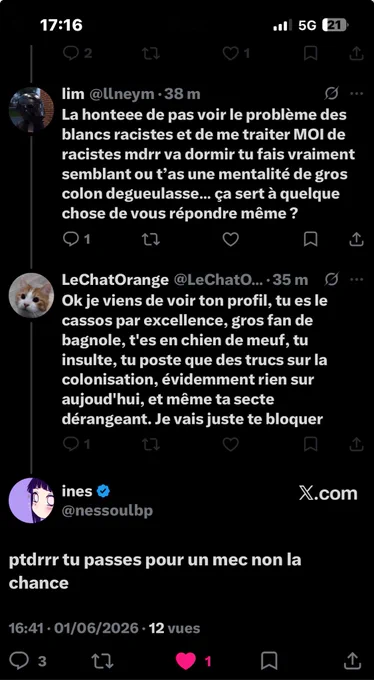Image resolution: width=374 pixels, height=680 pixels.
Task: Open overflow menu on LeChatOrange's post
Action: tap(356, 280)
